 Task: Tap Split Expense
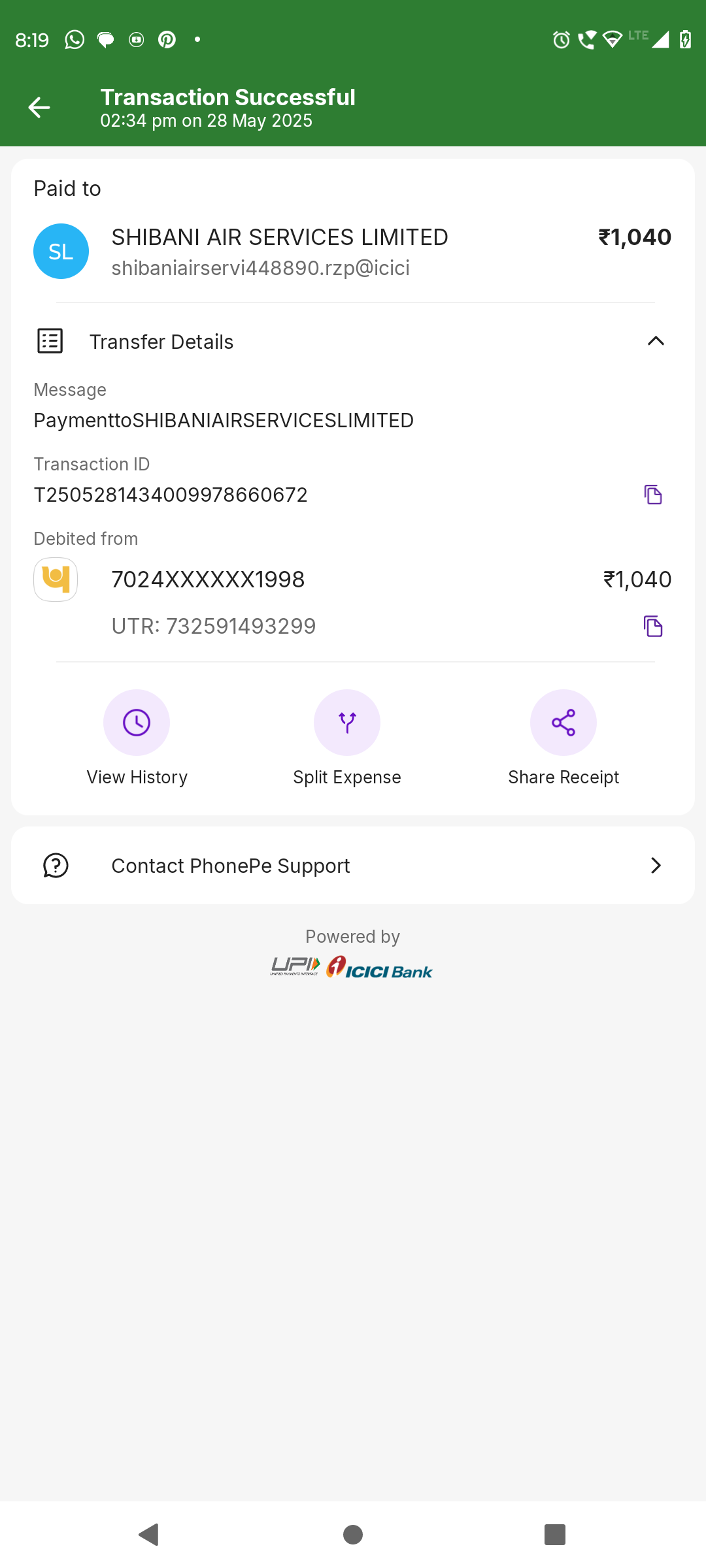coord(347,723)
